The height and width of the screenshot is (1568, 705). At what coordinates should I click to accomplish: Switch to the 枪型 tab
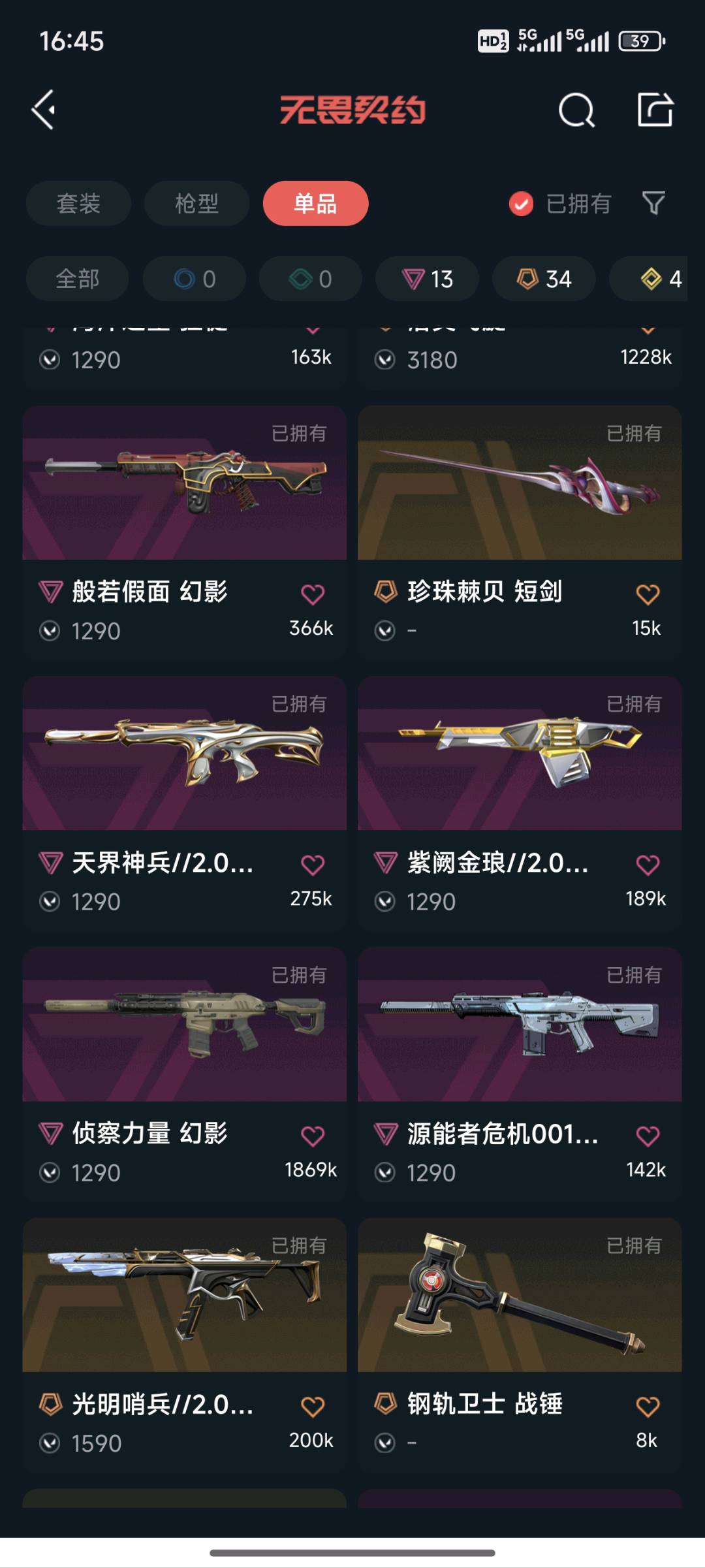point(196,204)
